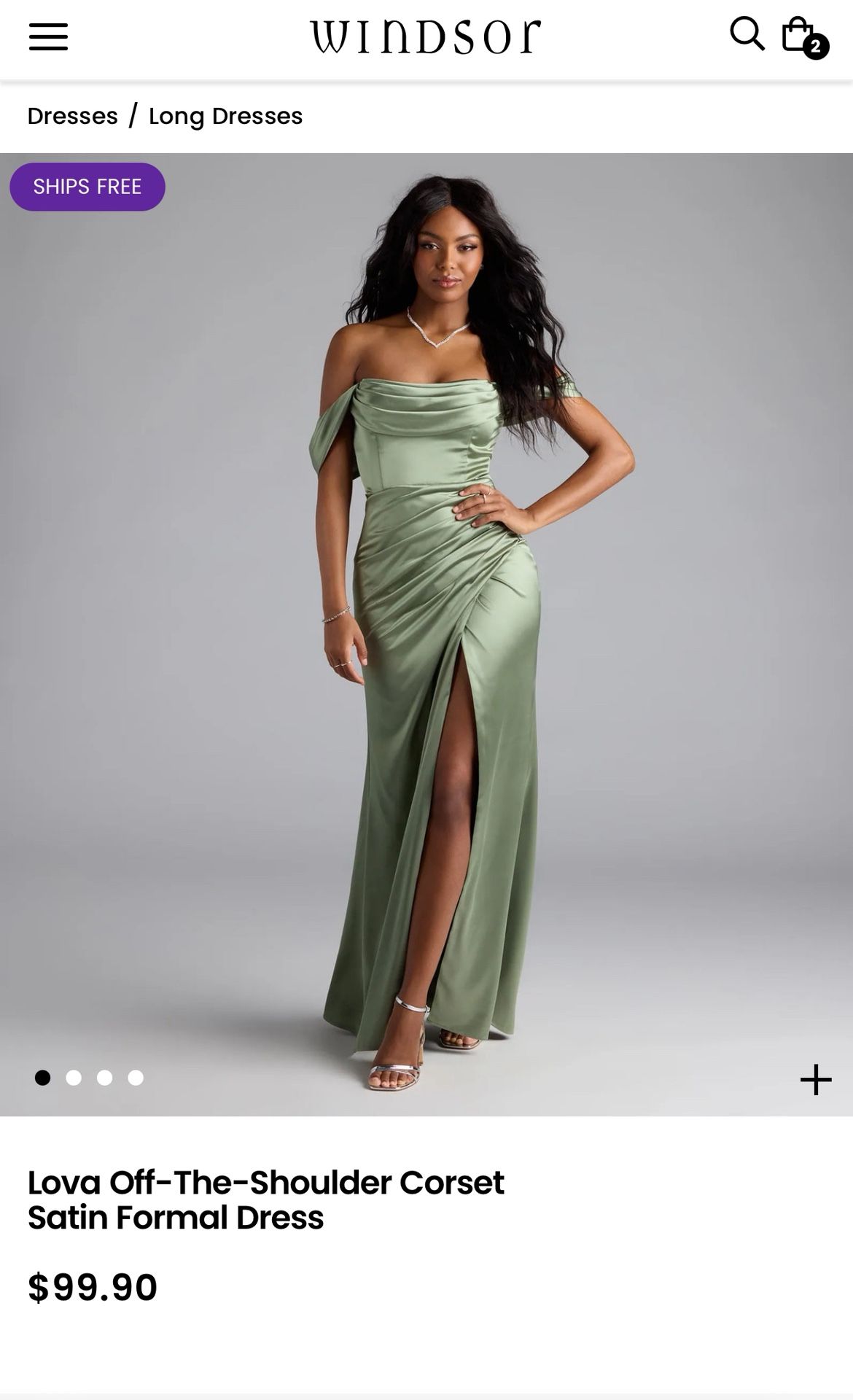Open the Long Dresses breadcrumb link

[225, 116]
